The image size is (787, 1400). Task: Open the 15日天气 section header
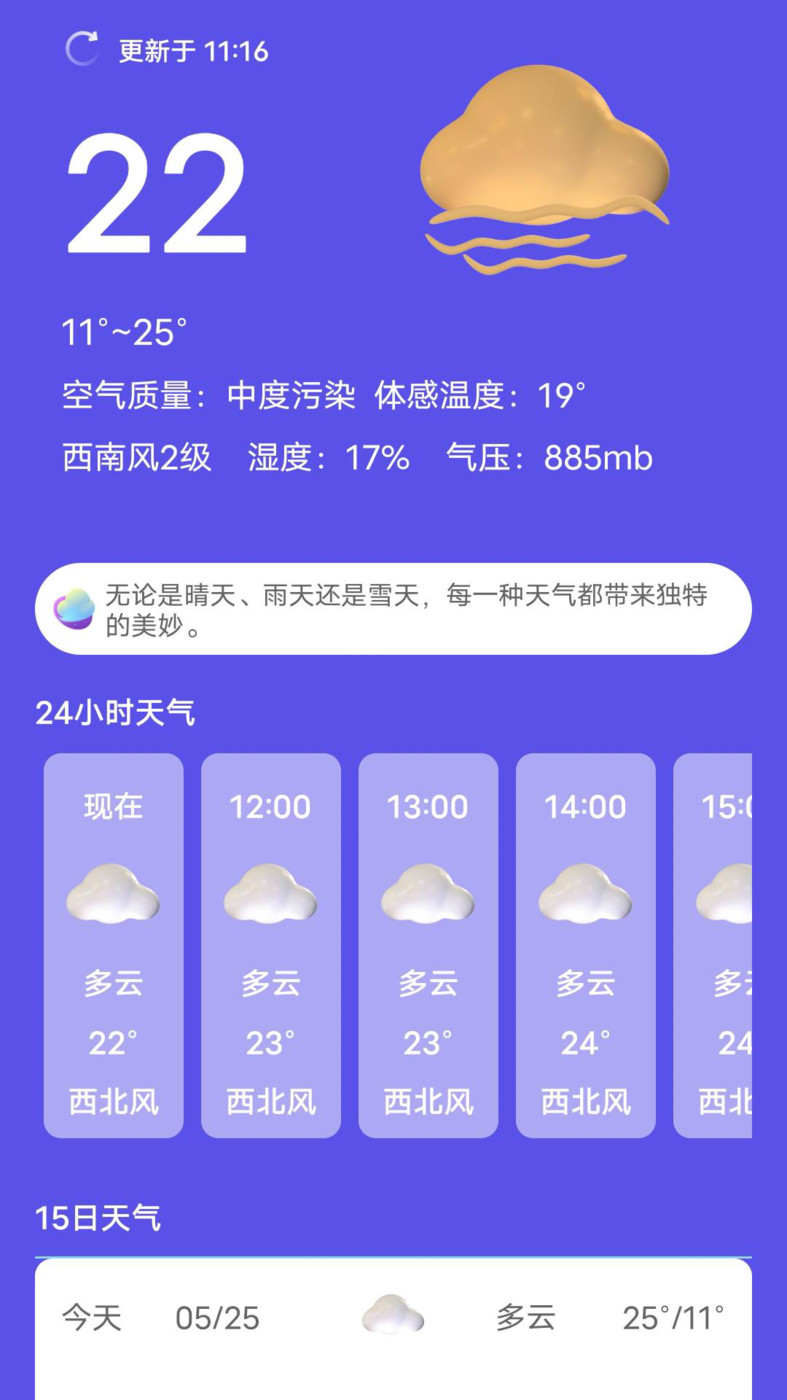click(96, 1218)
